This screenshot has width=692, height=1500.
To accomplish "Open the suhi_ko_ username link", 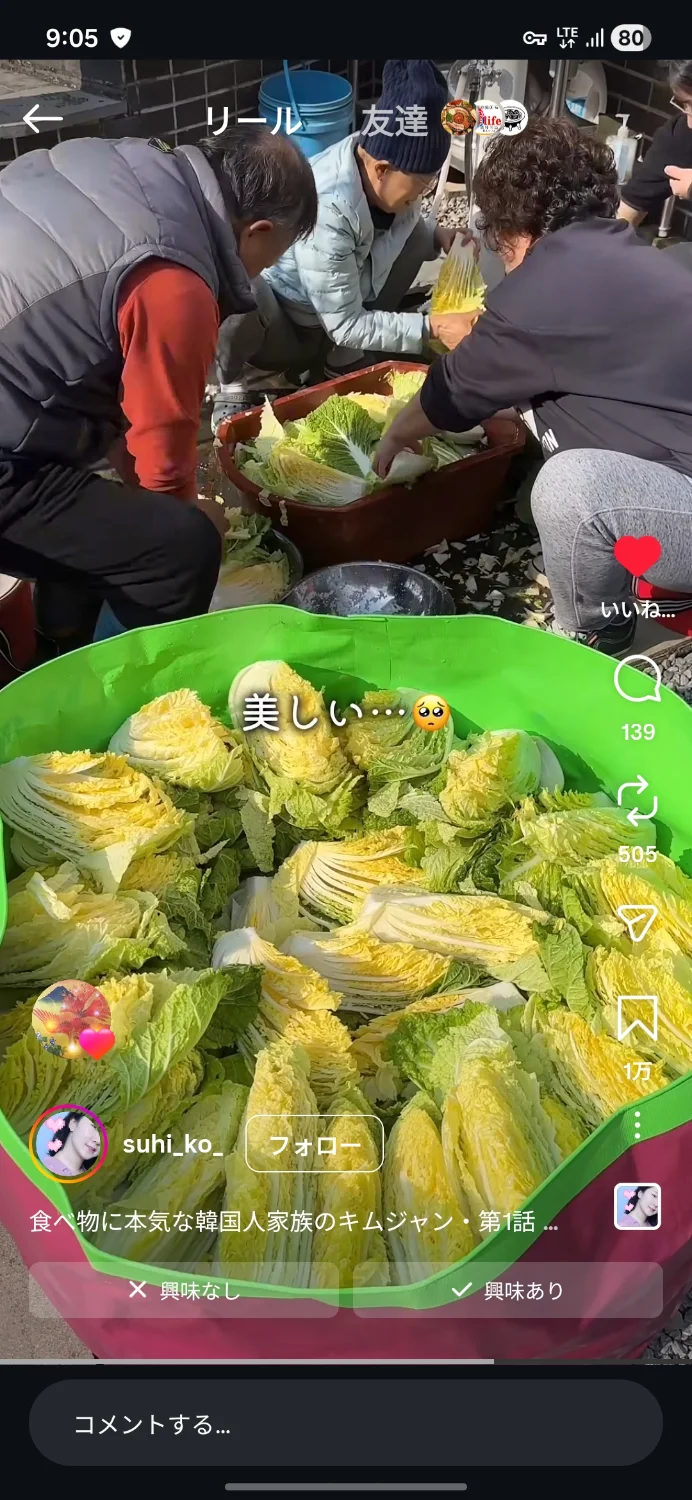I will click(172, 1144).
